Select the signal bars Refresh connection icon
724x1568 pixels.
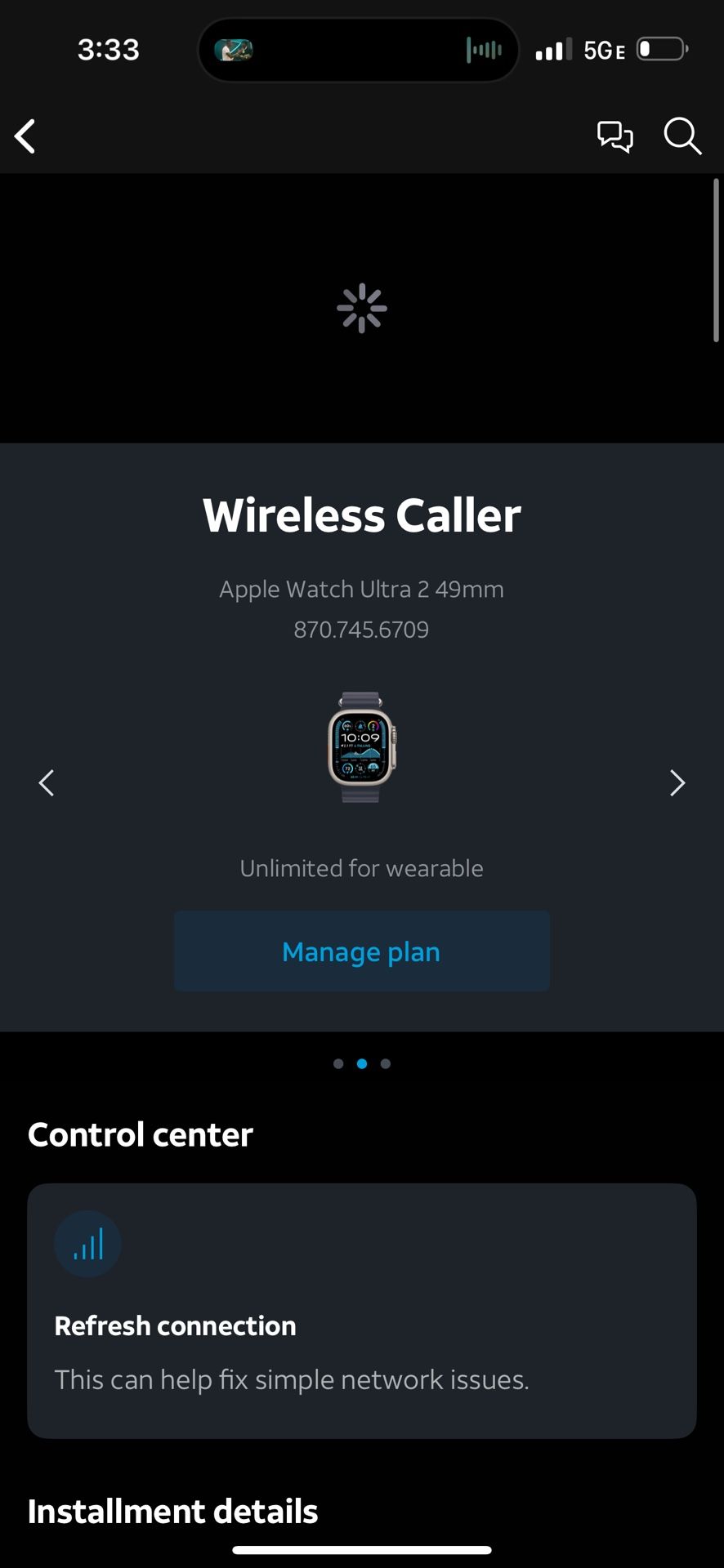[x=87, y=1243]
